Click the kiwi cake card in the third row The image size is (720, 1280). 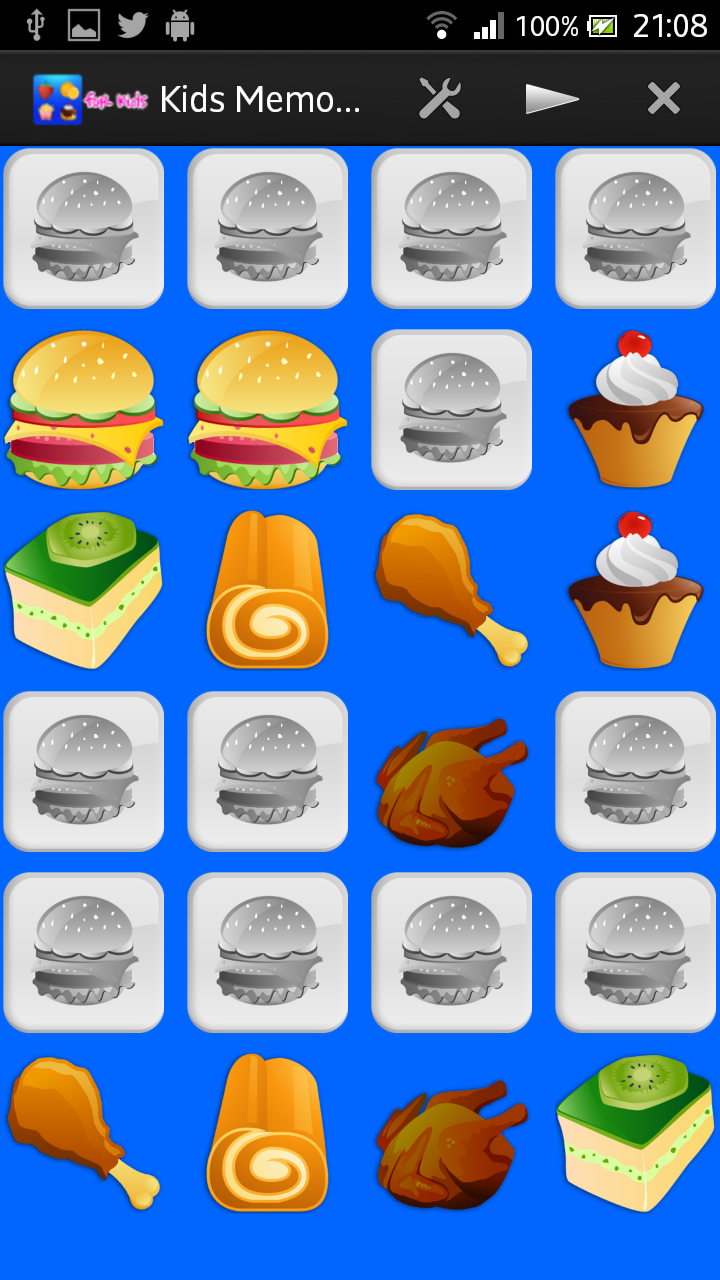coord(83,590)
